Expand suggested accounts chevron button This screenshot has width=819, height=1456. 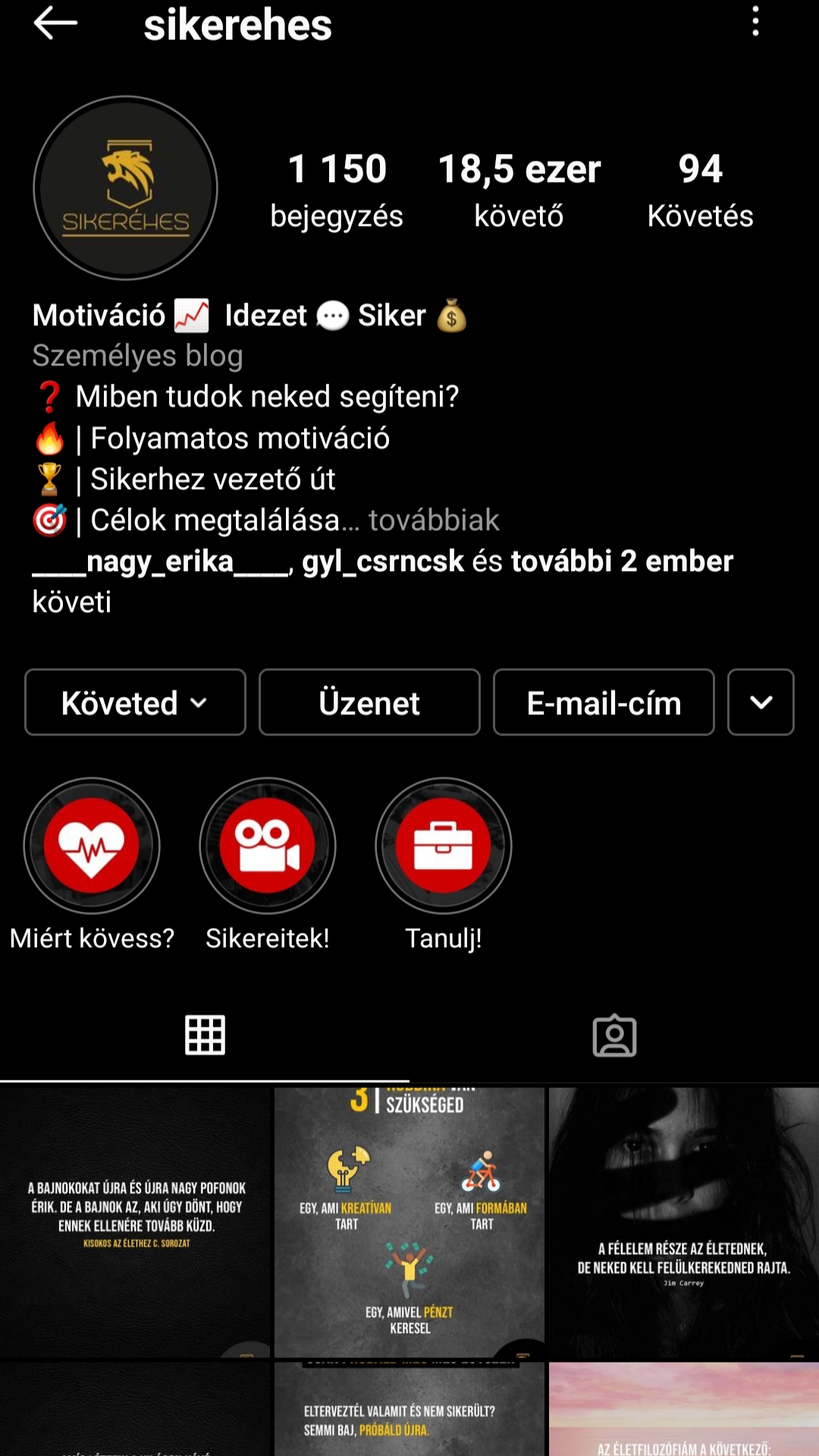[x=761, y=702]
